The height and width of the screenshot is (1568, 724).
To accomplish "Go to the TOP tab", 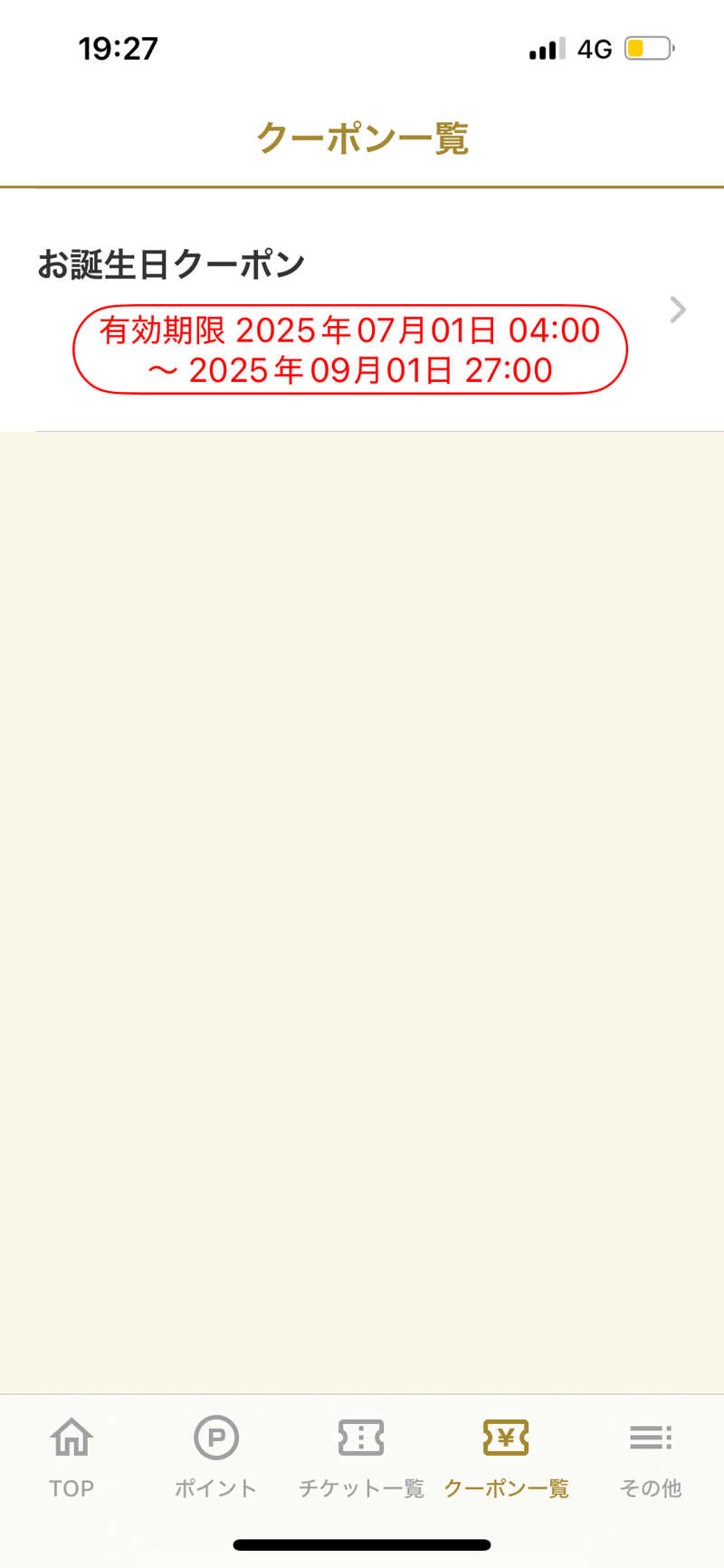I will pos(71,1456).
